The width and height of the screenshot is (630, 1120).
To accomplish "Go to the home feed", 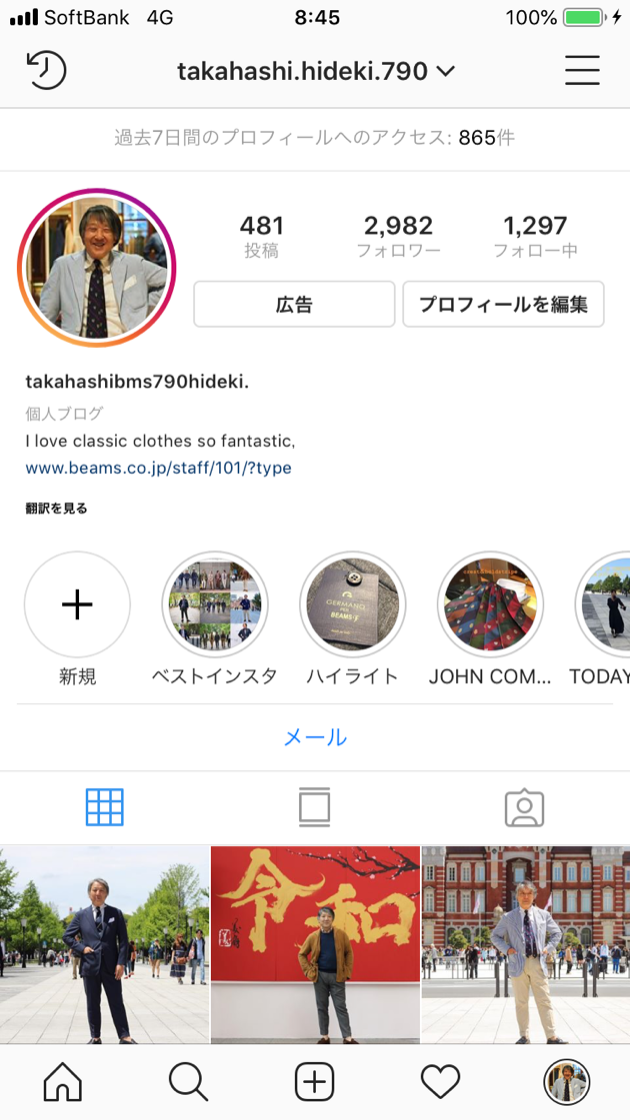I will click(x=63, y=1082).
